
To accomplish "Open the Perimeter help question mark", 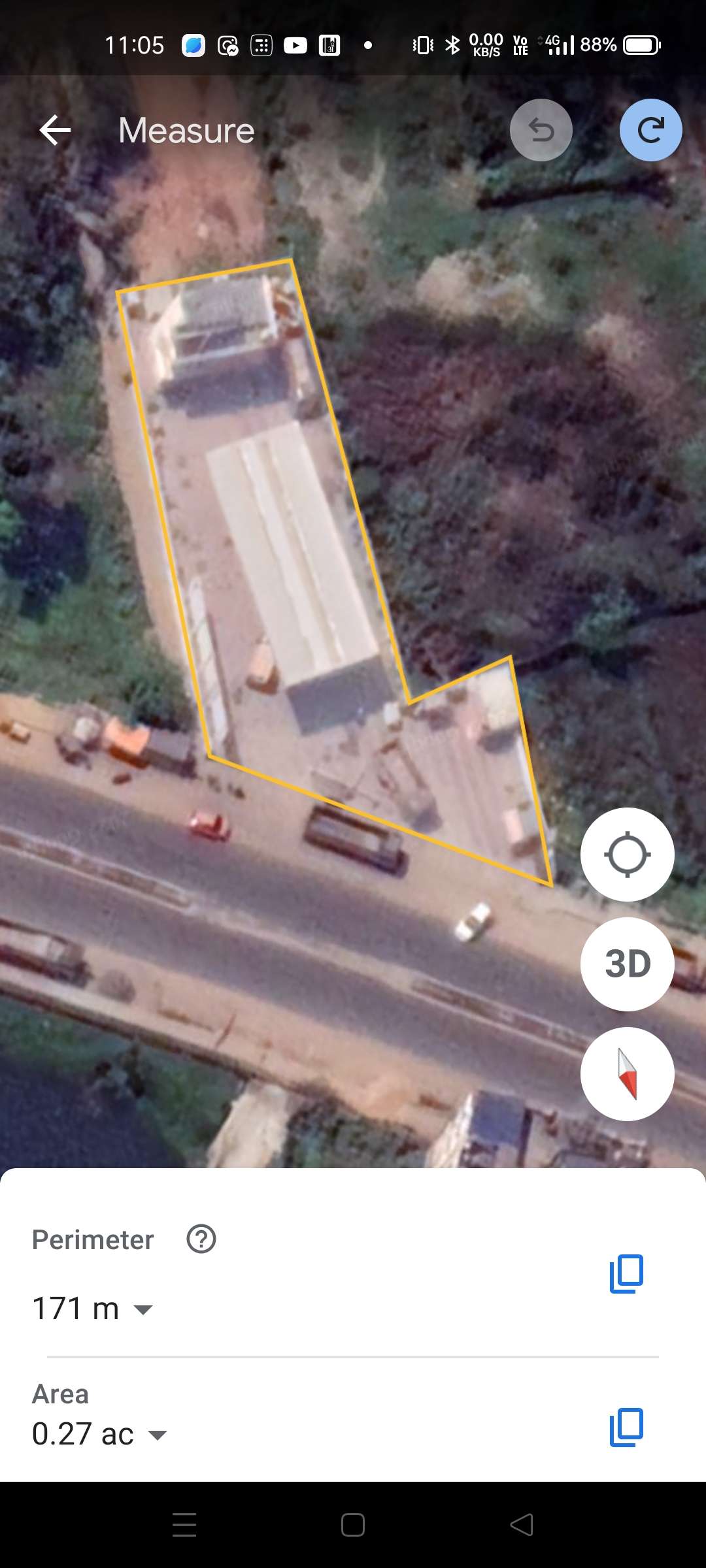I will (201, 1239).
